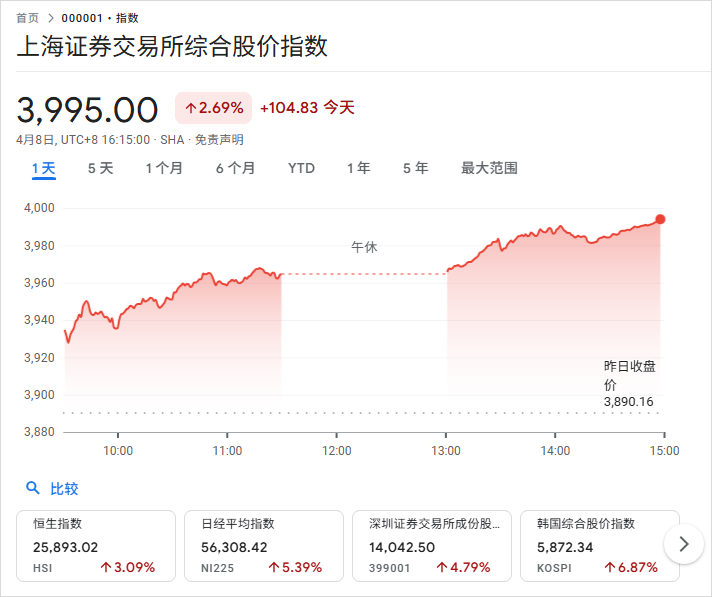Screen dimensions: 712x597
Task: Select the 1 天 tab
Action: [43, 168]
